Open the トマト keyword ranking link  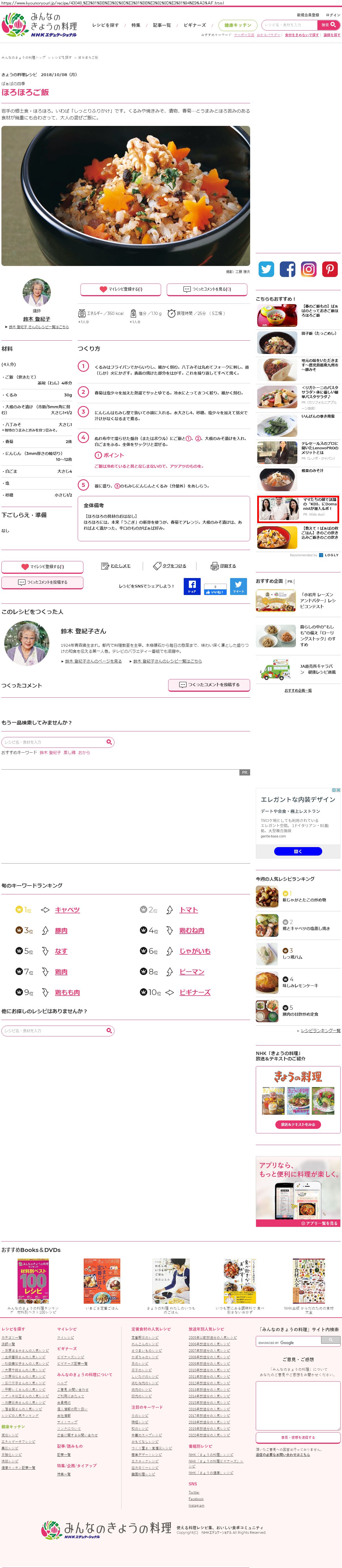tap(189, 909)
